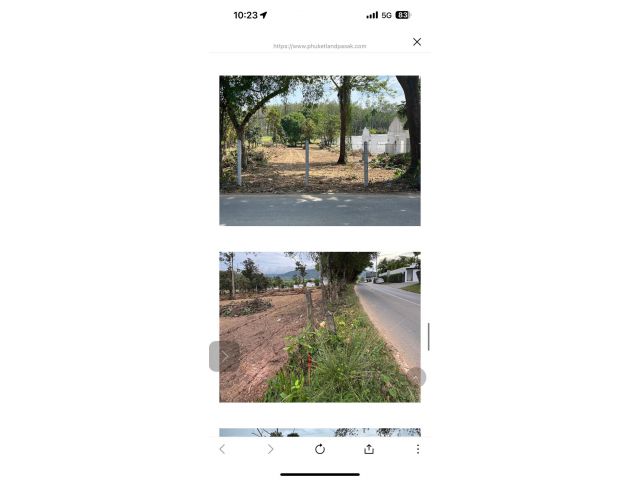The width and height of the screenshot is (640, 480).
Task: Open the three-dot overflow menu
Action: (417, 449)
